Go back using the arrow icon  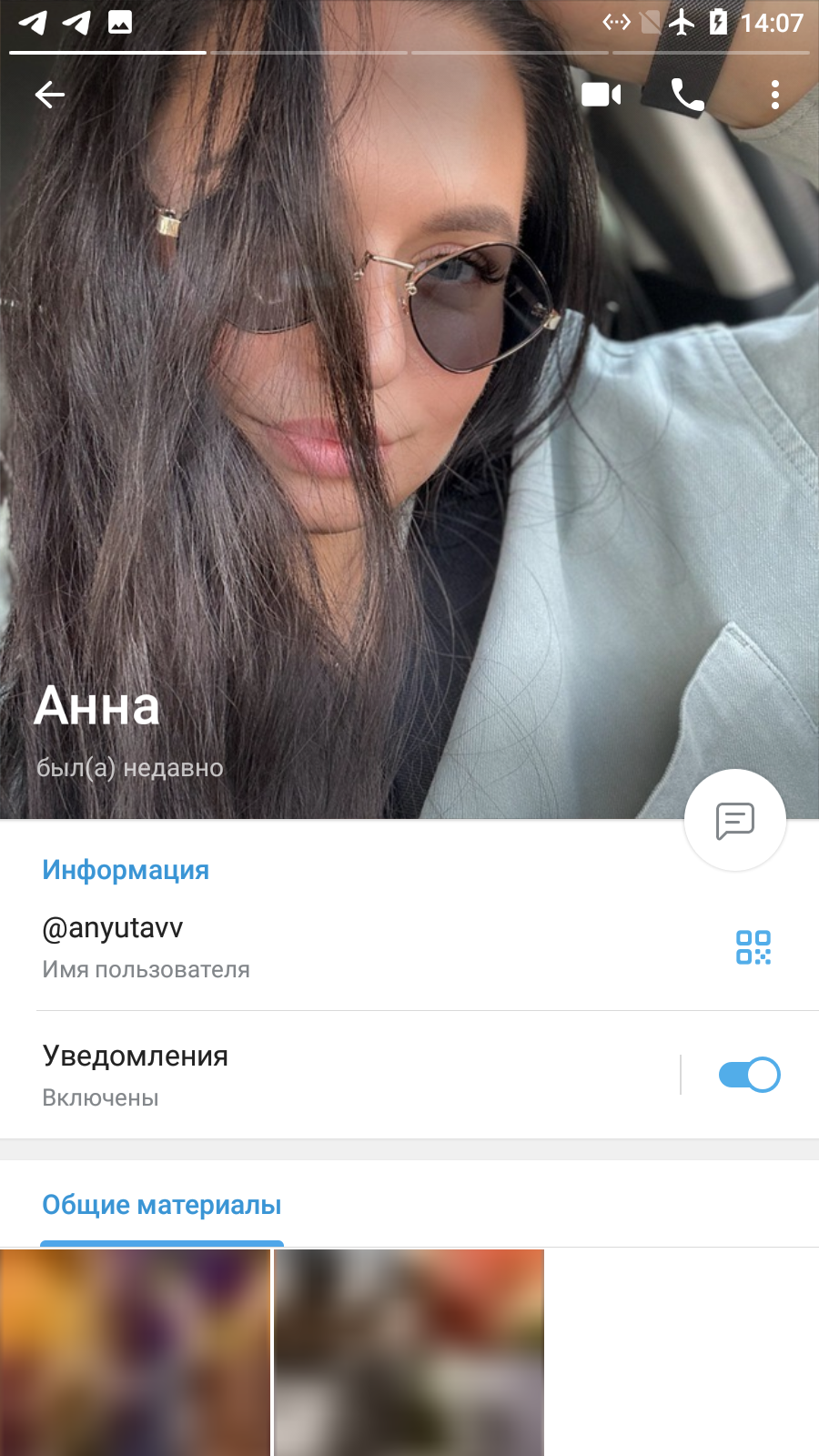point(50,94)
